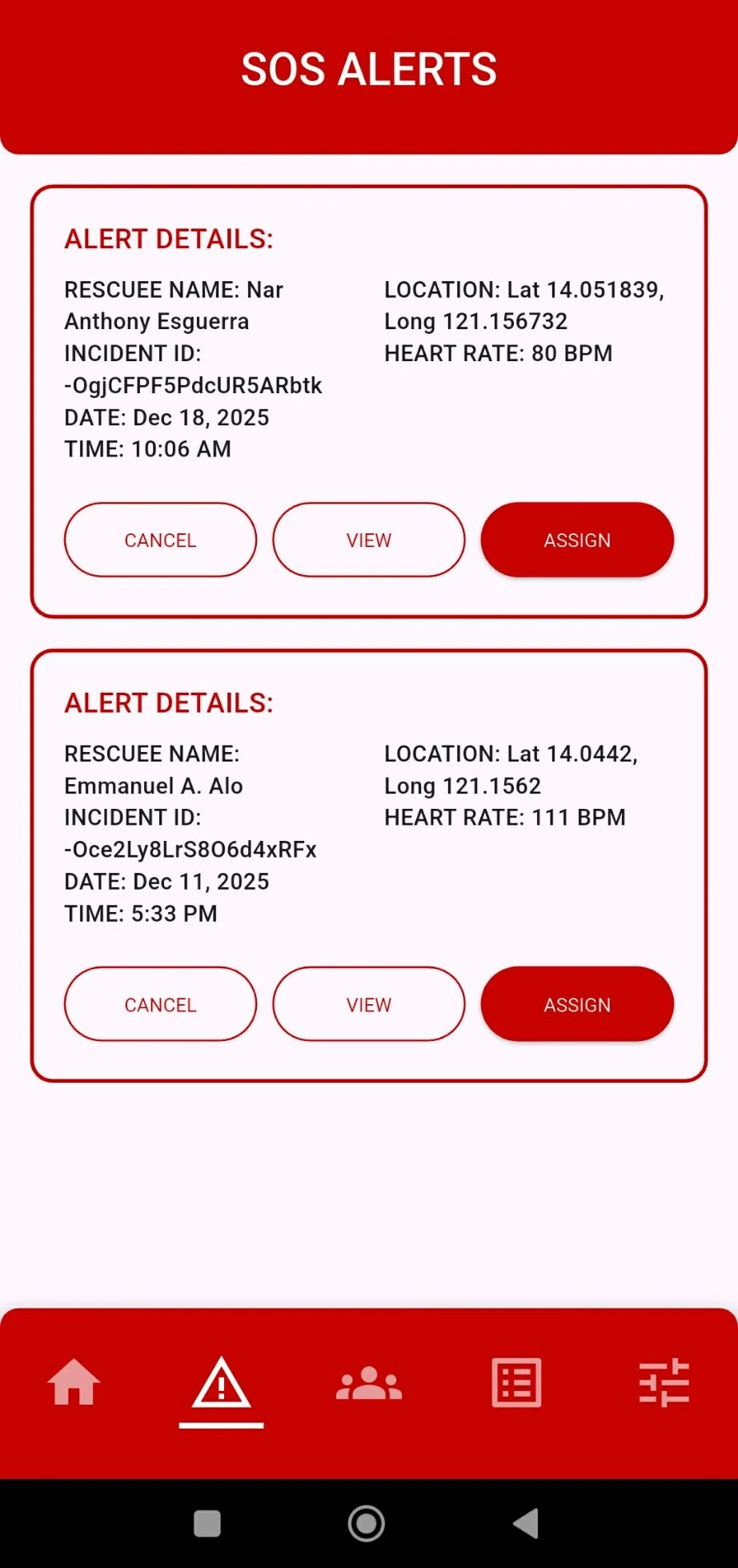Open recent apps from navigation bar
This screenshot has width=738, height=1568.
(207, 1523)
